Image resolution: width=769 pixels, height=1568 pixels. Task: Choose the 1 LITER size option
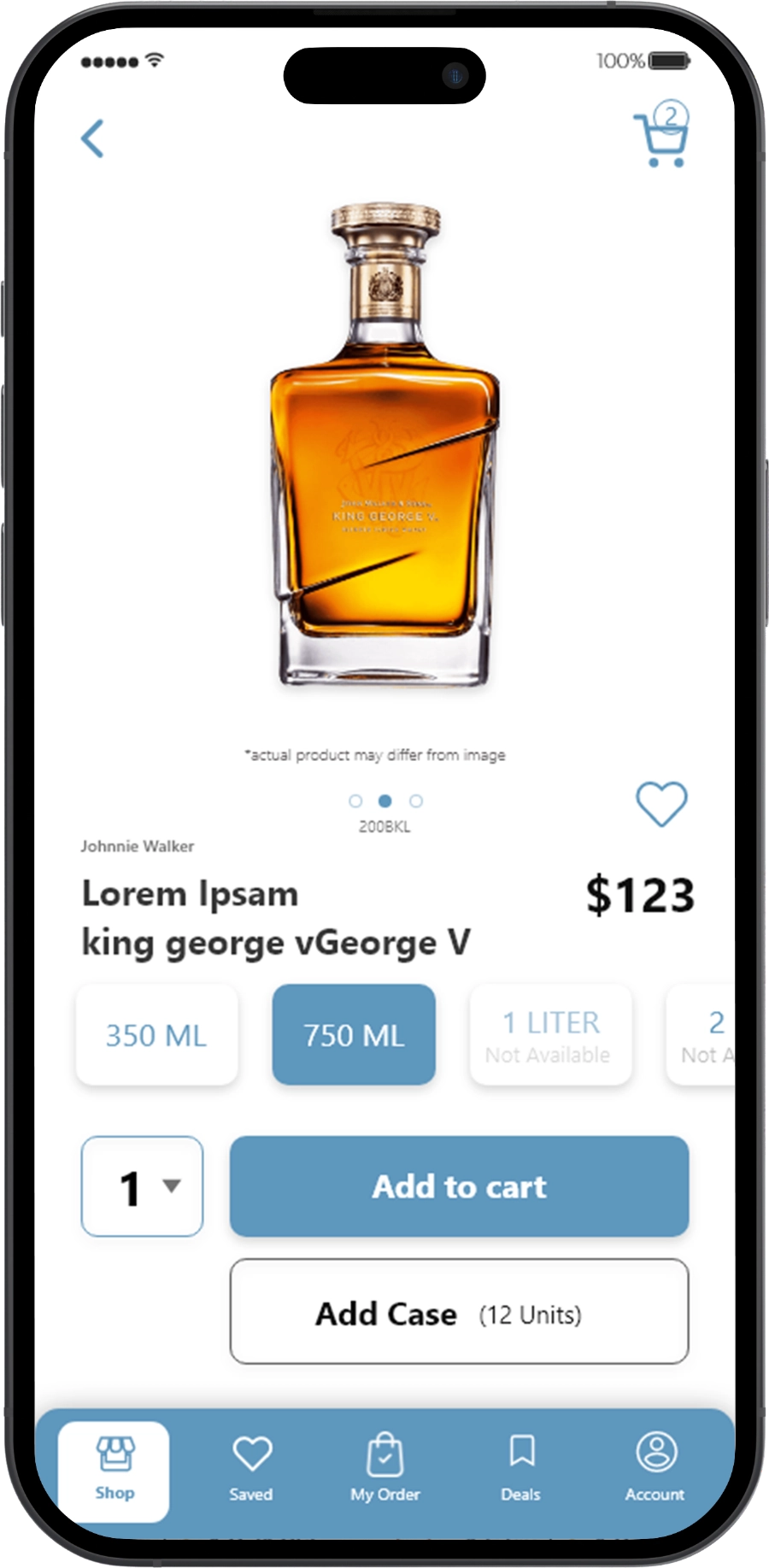[x=550, y=1035]
